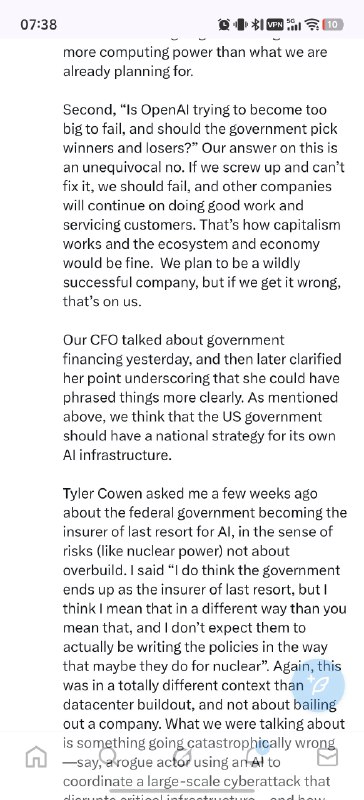Open the Notifications tab
364x800 pixels.
click(255, 757)
